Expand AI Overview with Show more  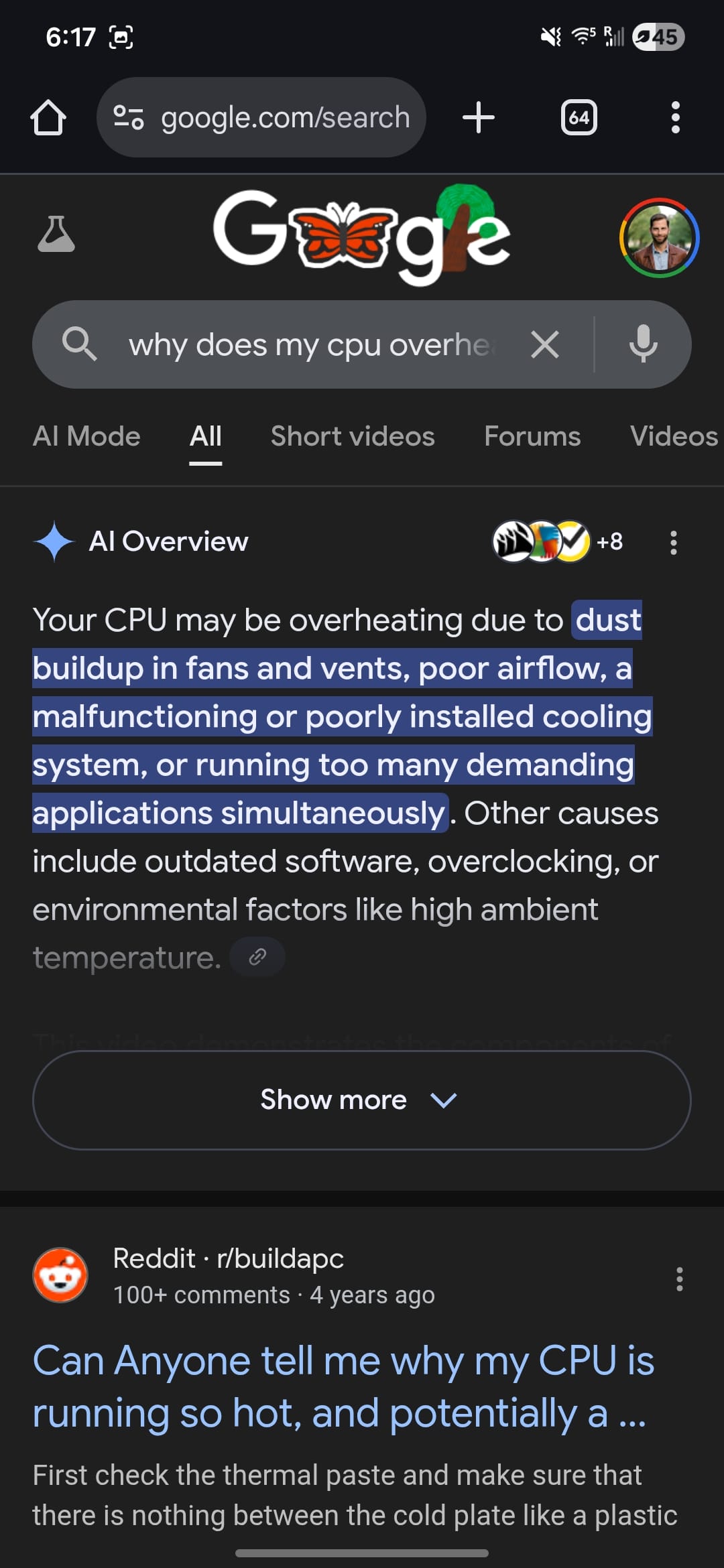(361, 1100)
